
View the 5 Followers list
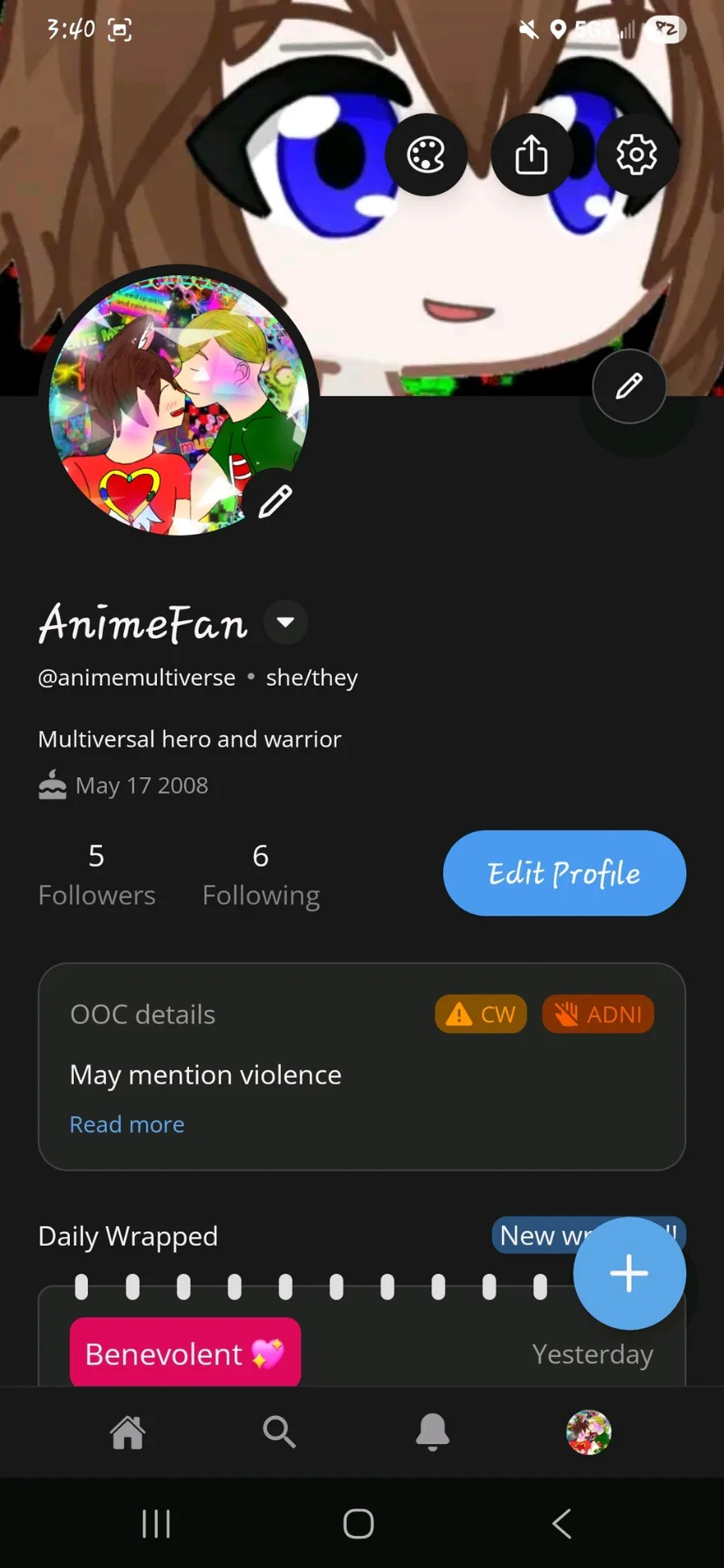[97, 875]
